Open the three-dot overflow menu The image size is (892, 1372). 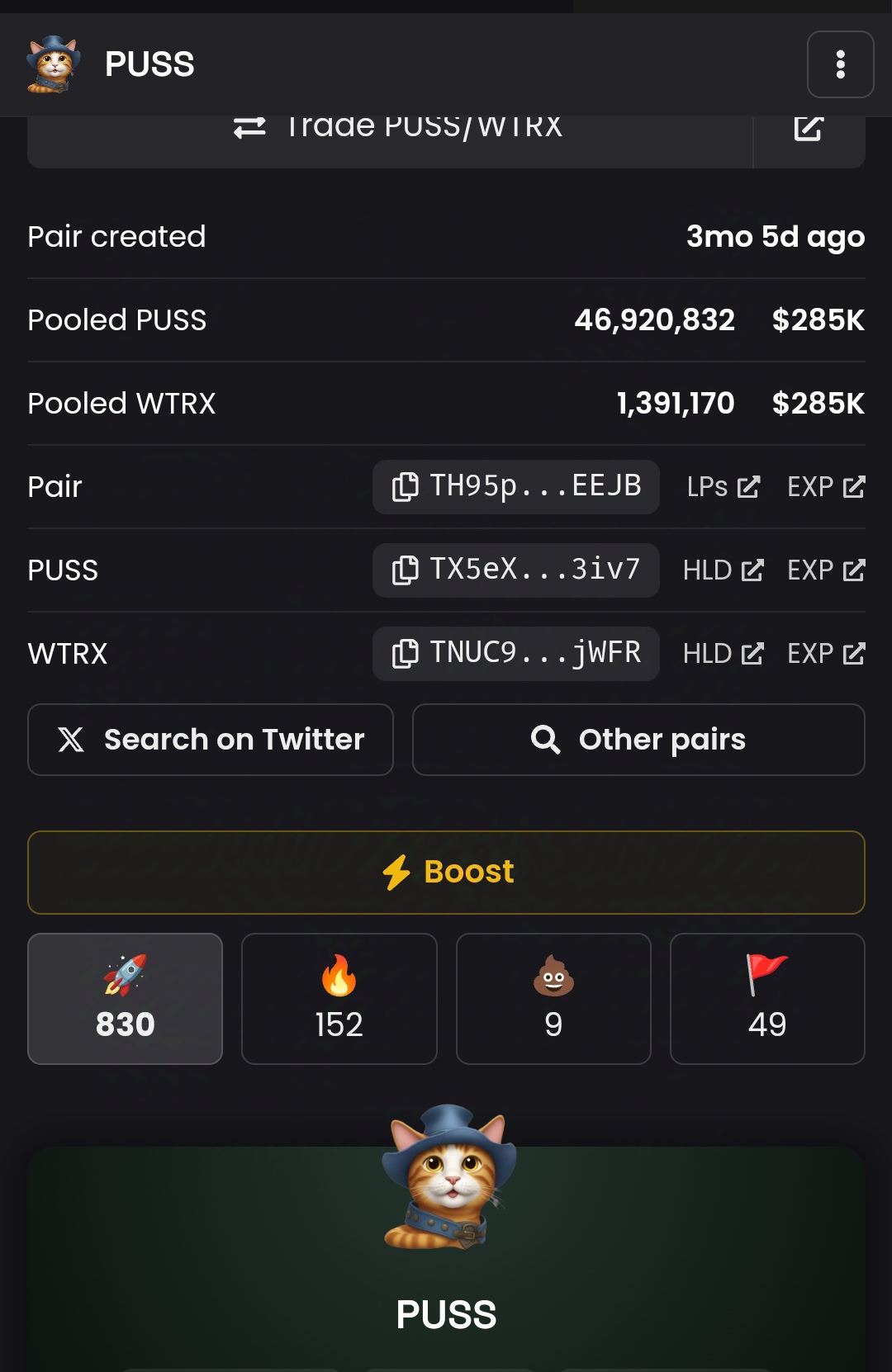[840, 64]
